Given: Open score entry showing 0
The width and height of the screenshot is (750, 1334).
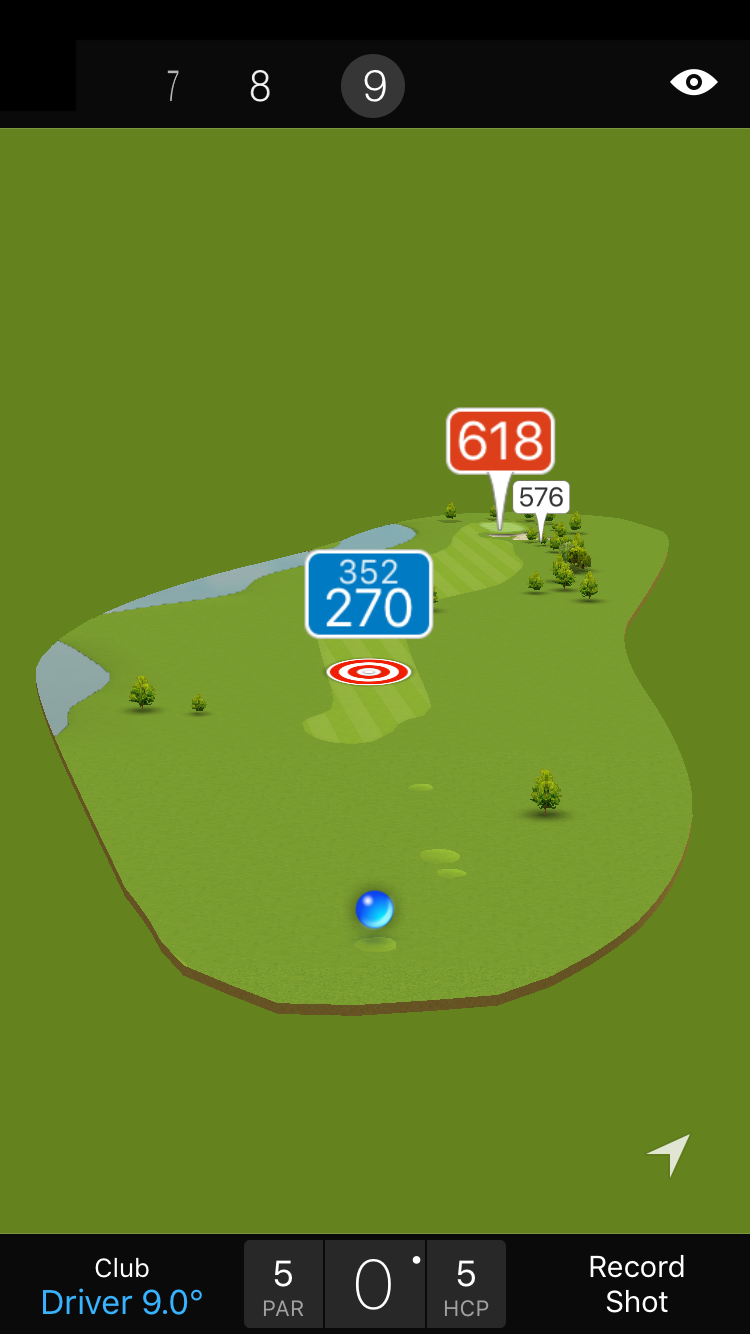Looking at the screenshot, I should 375,1285.
